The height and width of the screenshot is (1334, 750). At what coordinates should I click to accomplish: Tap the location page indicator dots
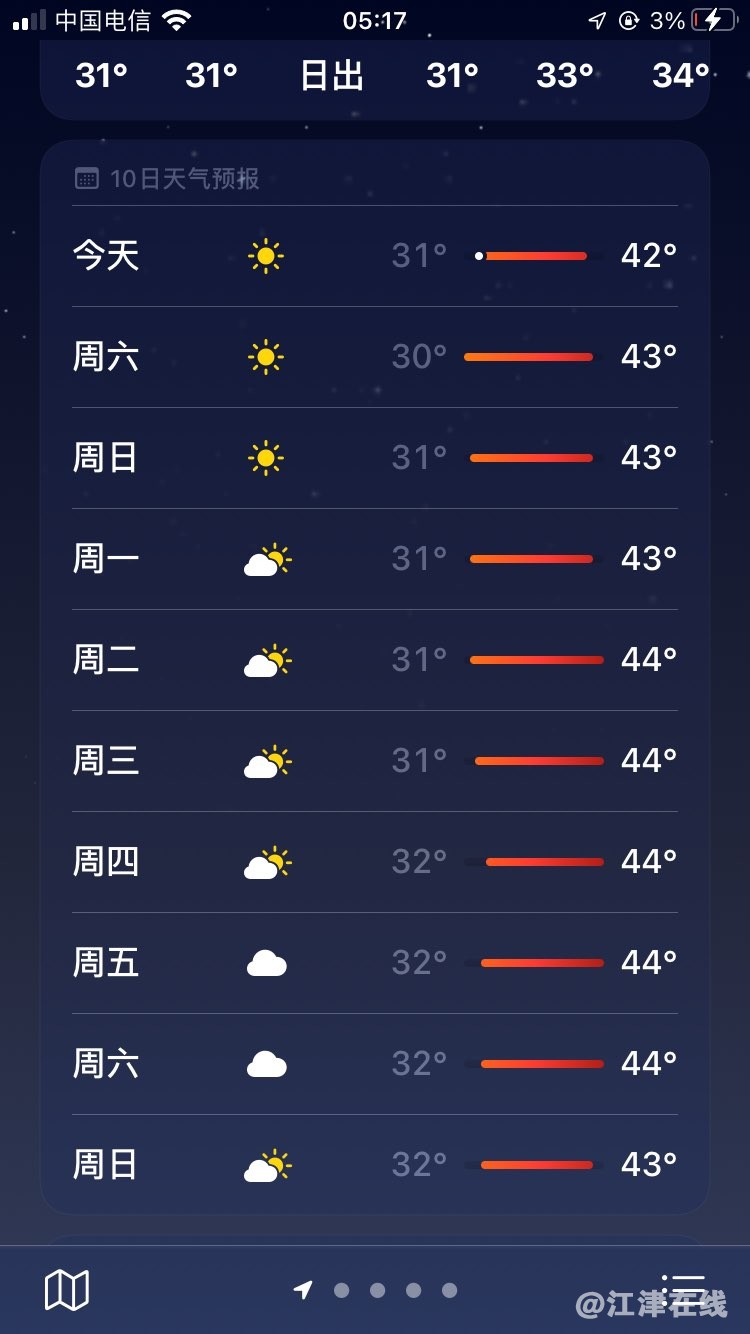[x=376, y=1290]
